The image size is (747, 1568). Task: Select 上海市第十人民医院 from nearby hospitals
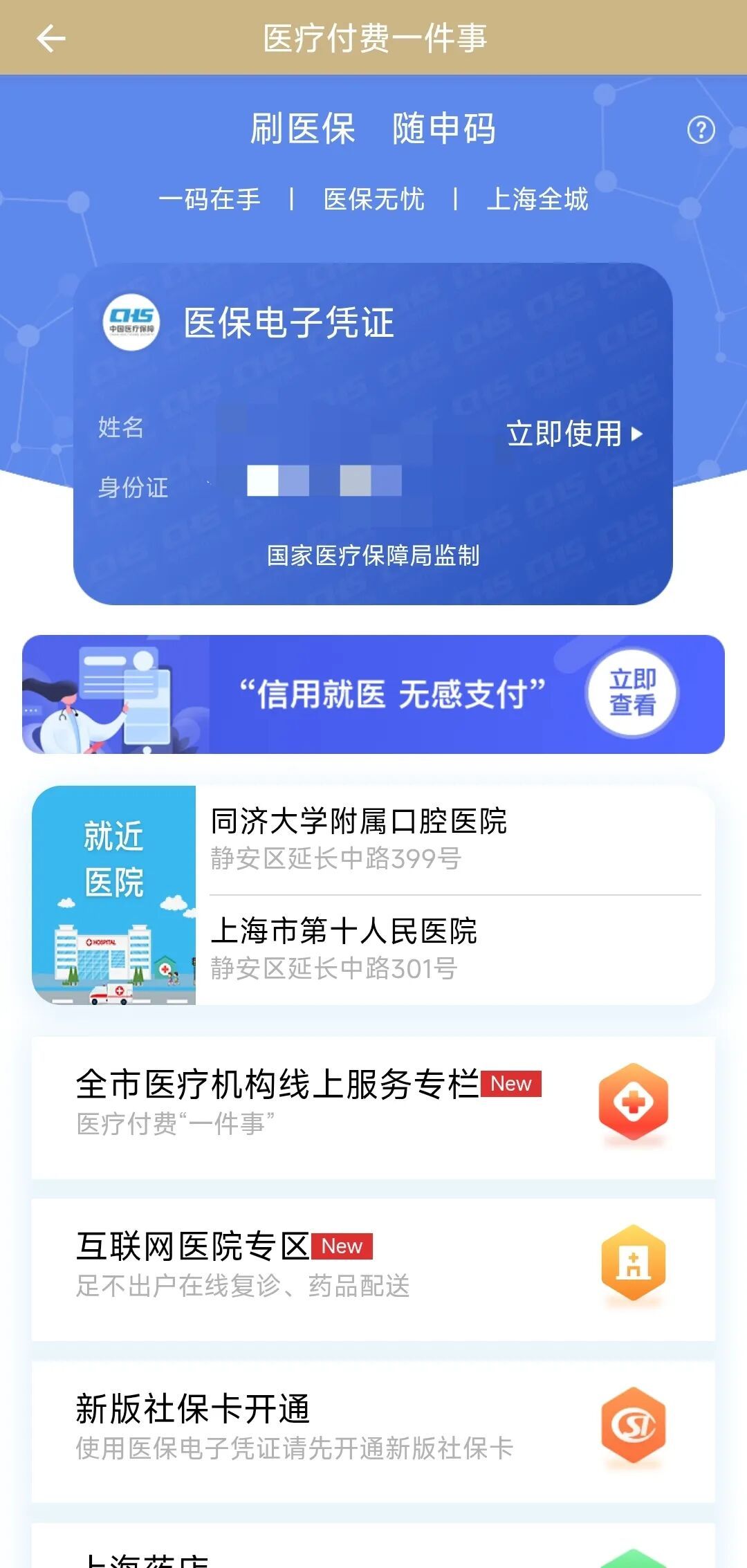tap(344, 948)
